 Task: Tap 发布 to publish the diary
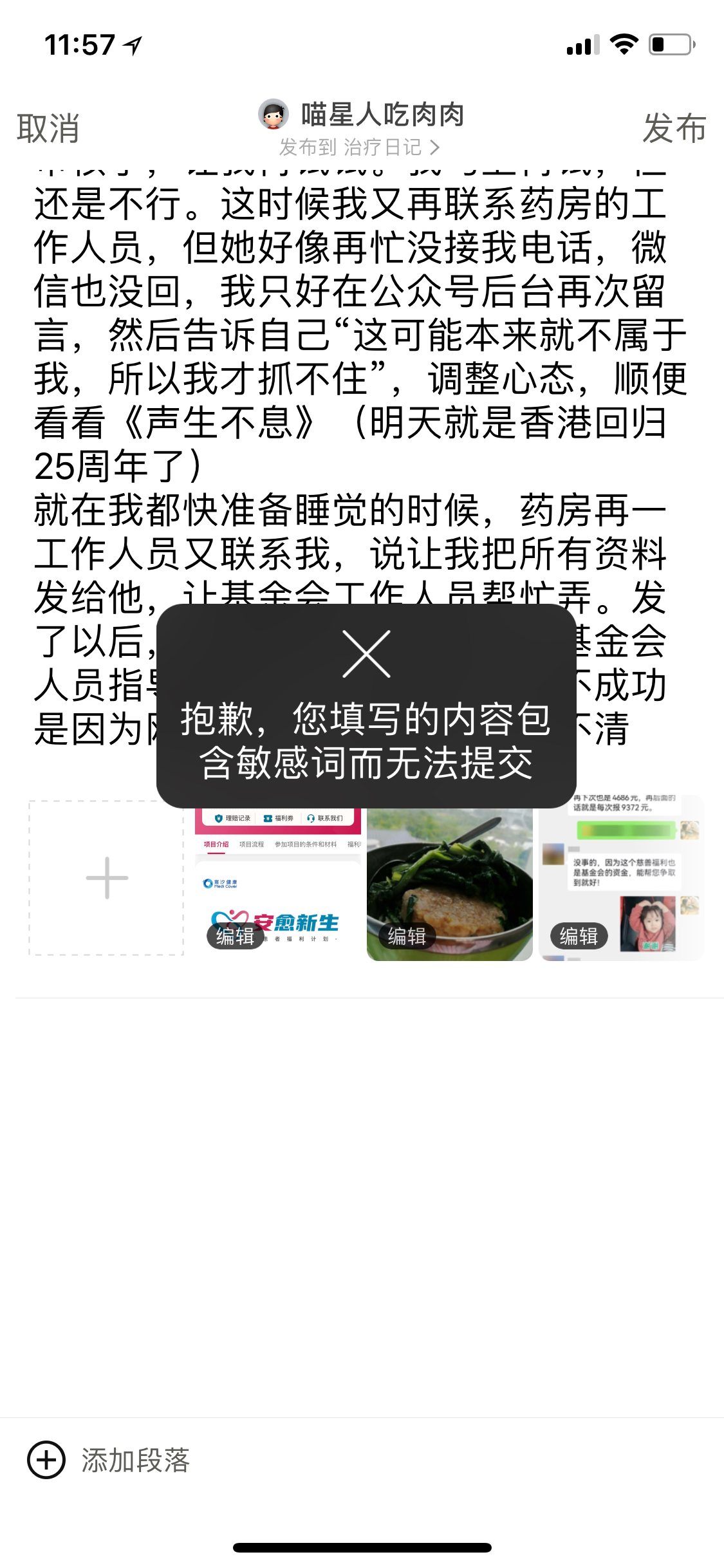click(x=674, y=129)
